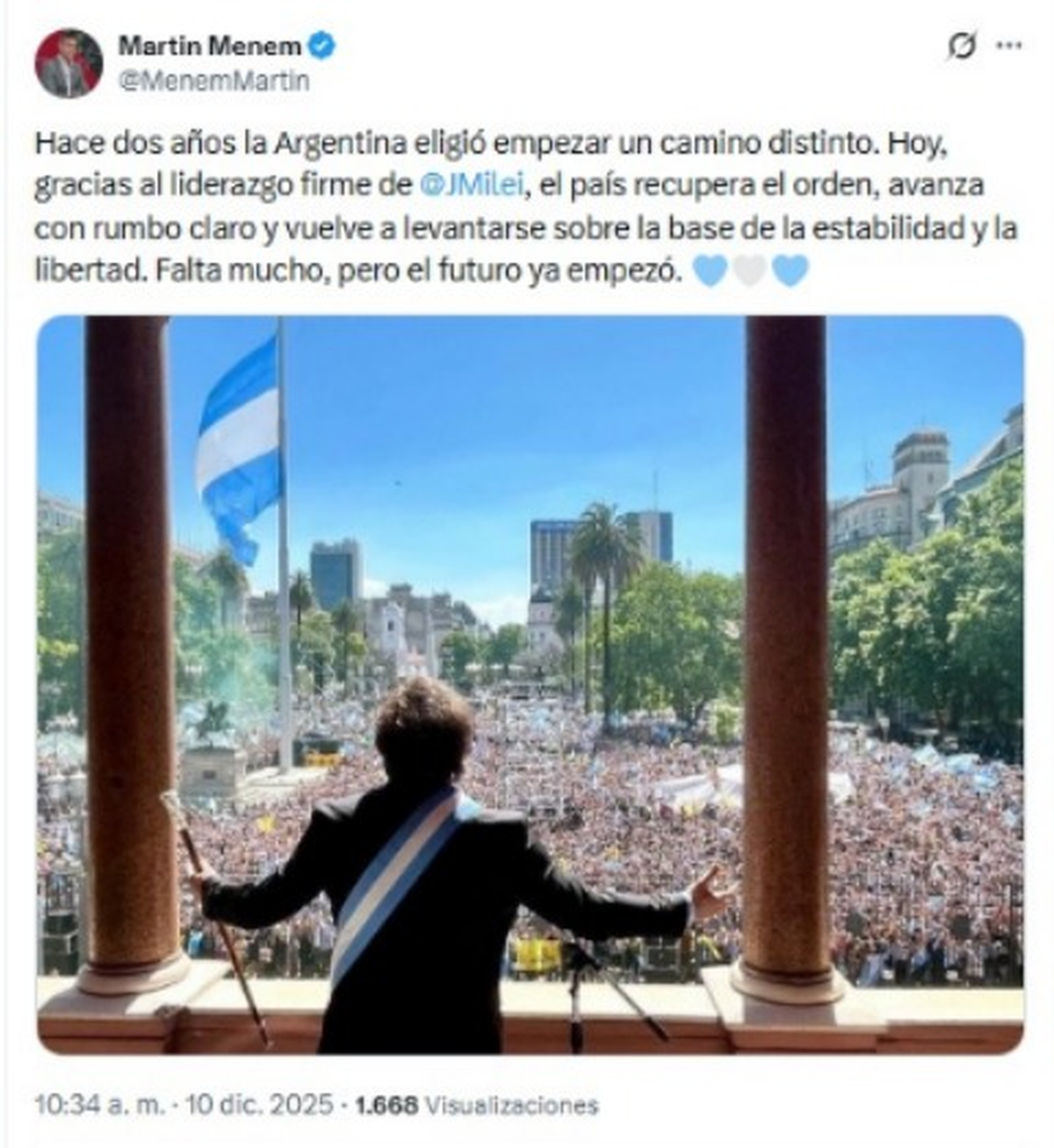
Task: Enlarge the balcony crowd photo
Action: [530, 683]
